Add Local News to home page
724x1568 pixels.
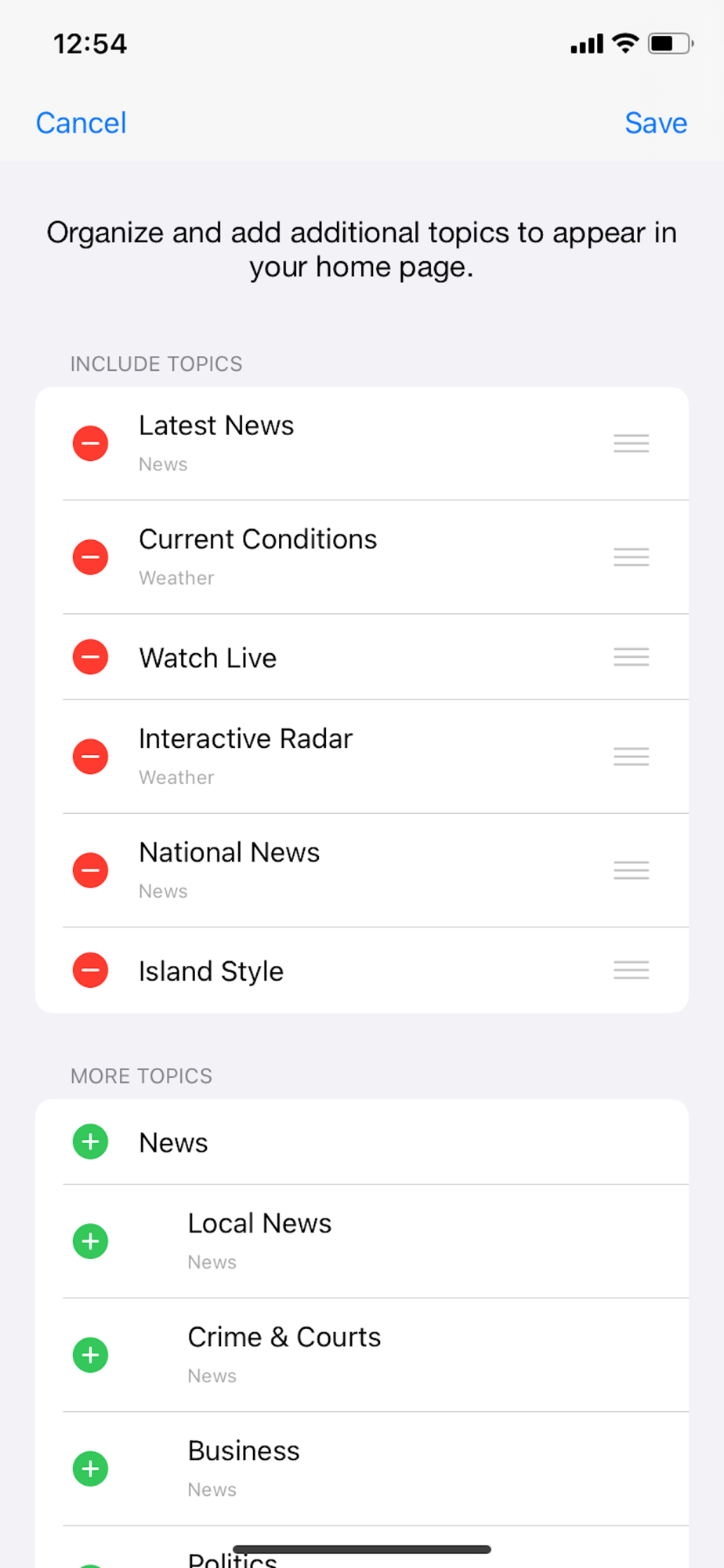point(91,1241)
